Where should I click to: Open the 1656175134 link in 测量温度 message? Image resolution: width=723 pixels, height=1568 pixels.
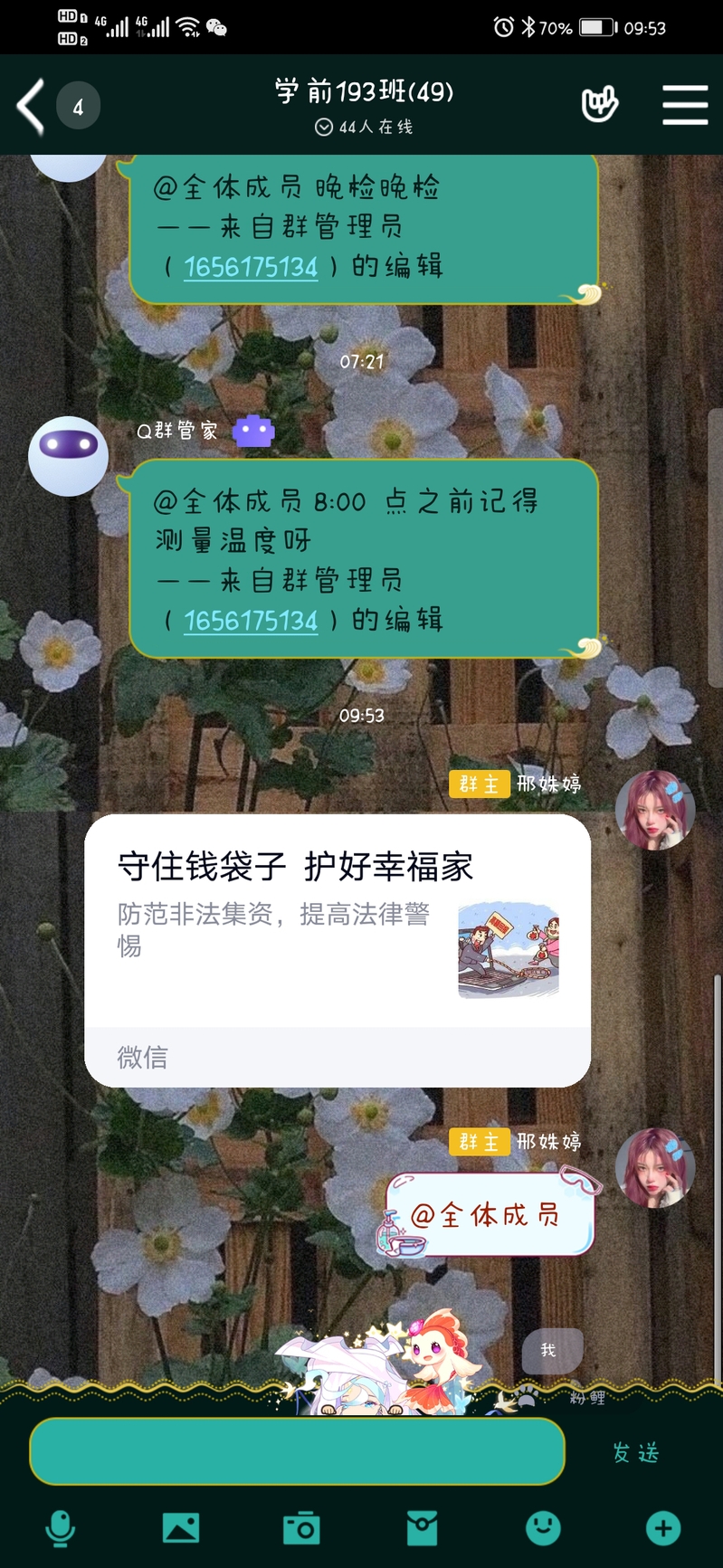pyautogui.click(x=251, y=621)
